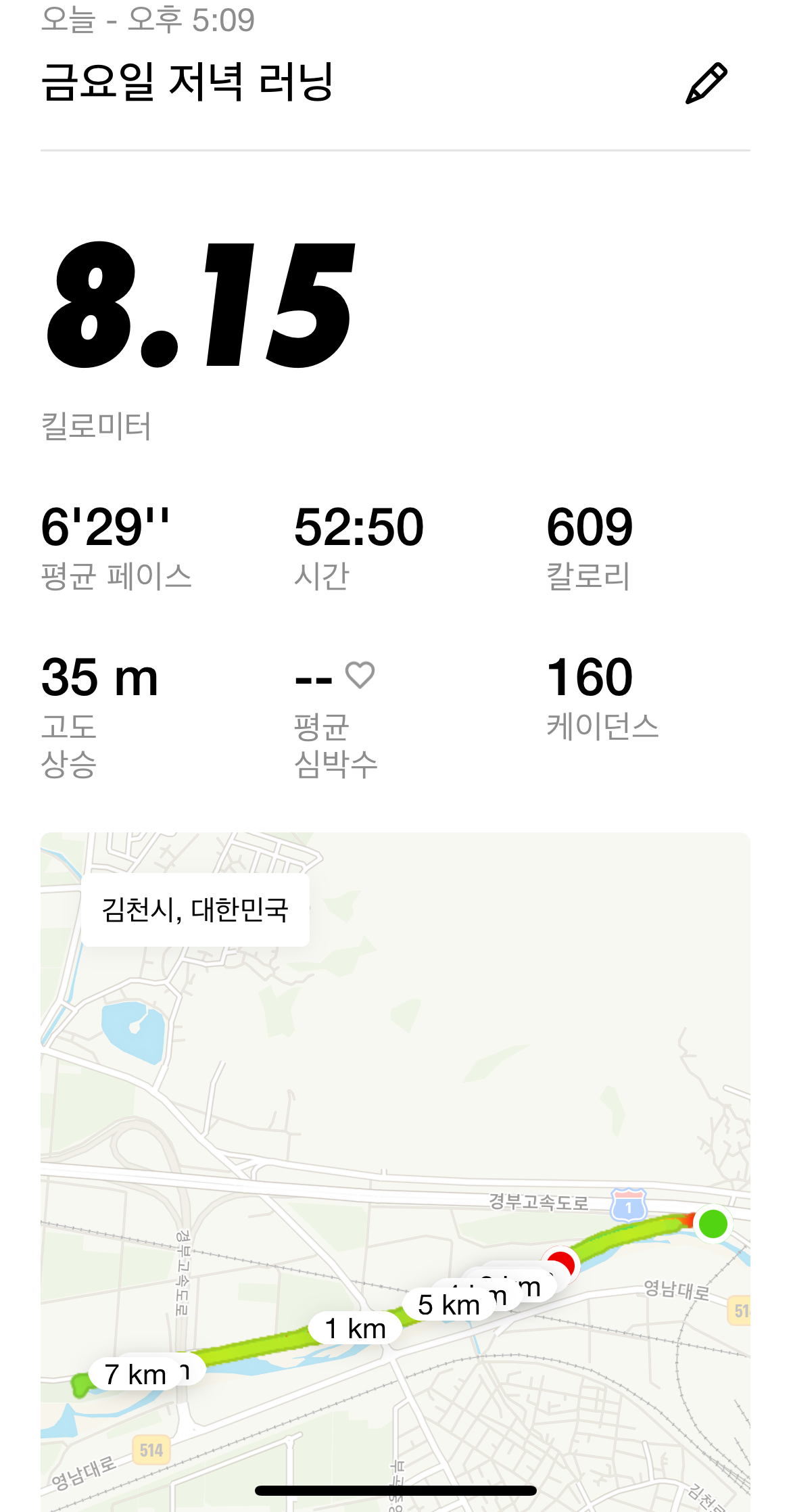
Task: Tap the home indicator bar at bottom
Action: click(395, 1491)
